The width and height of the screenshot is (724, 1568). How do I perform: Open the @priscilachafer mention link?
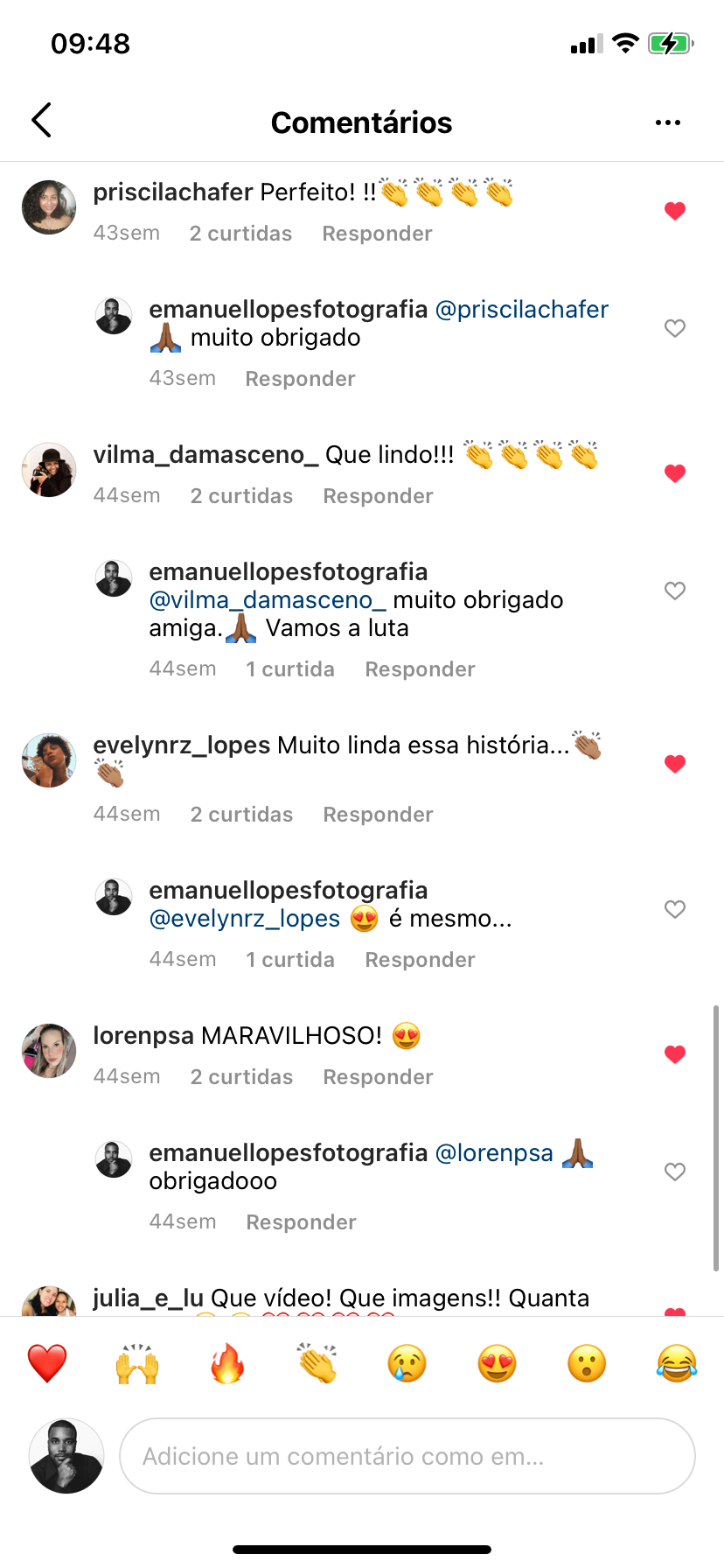click(x=521, y=310)
